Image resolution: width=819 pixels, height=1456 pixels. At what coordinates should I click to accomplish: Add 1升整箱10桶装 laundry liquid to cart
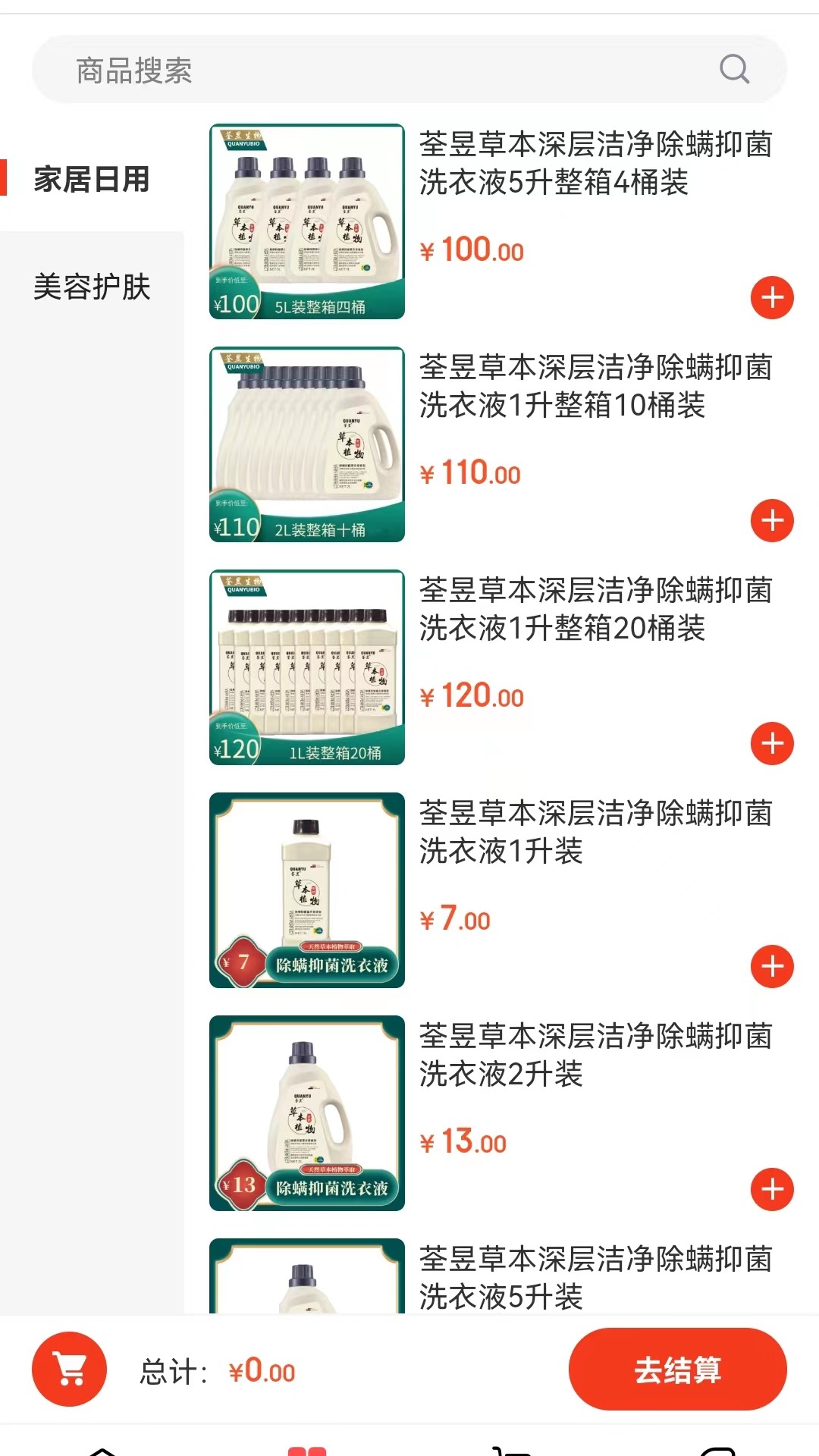(772, 520)
